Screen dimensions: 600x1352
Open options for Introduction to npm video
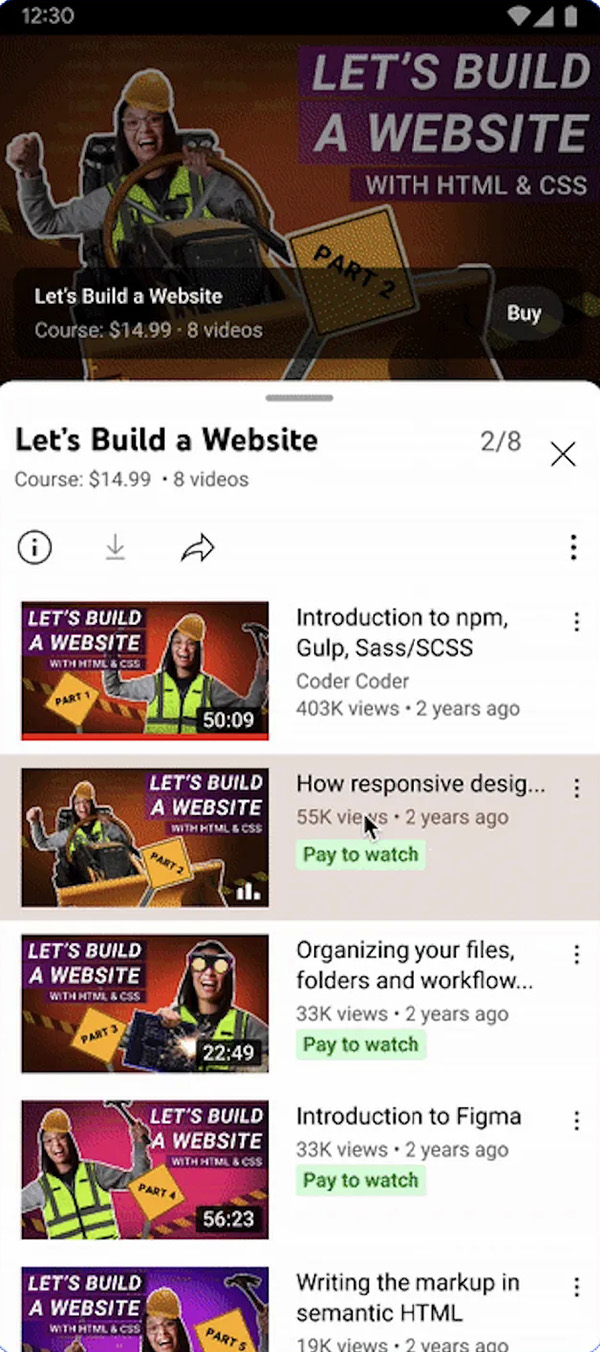coord(576,622)
